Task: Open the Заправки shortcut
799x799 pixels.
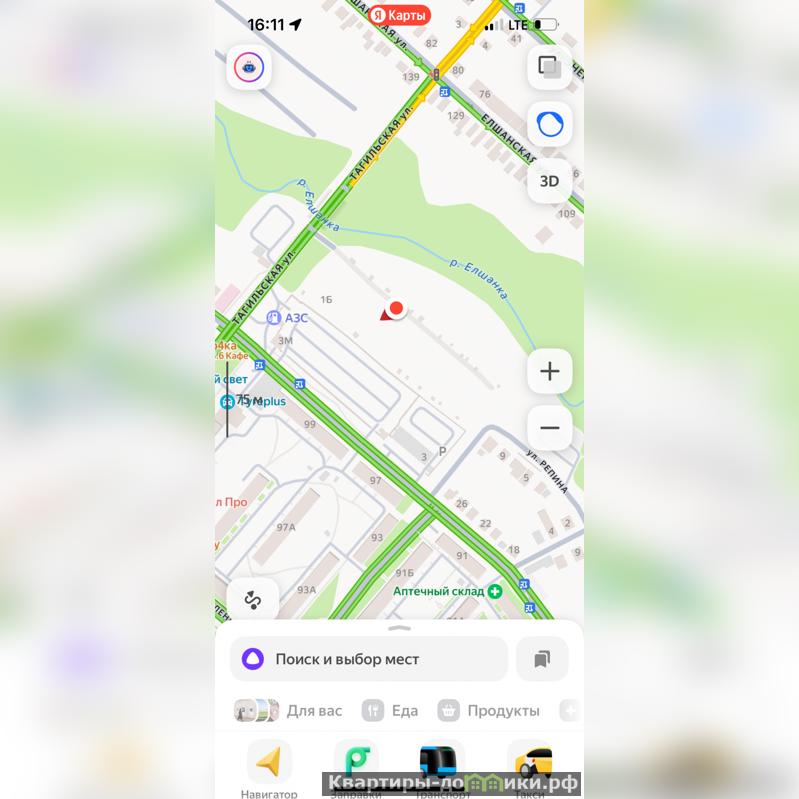Action: tap(356, 764)
